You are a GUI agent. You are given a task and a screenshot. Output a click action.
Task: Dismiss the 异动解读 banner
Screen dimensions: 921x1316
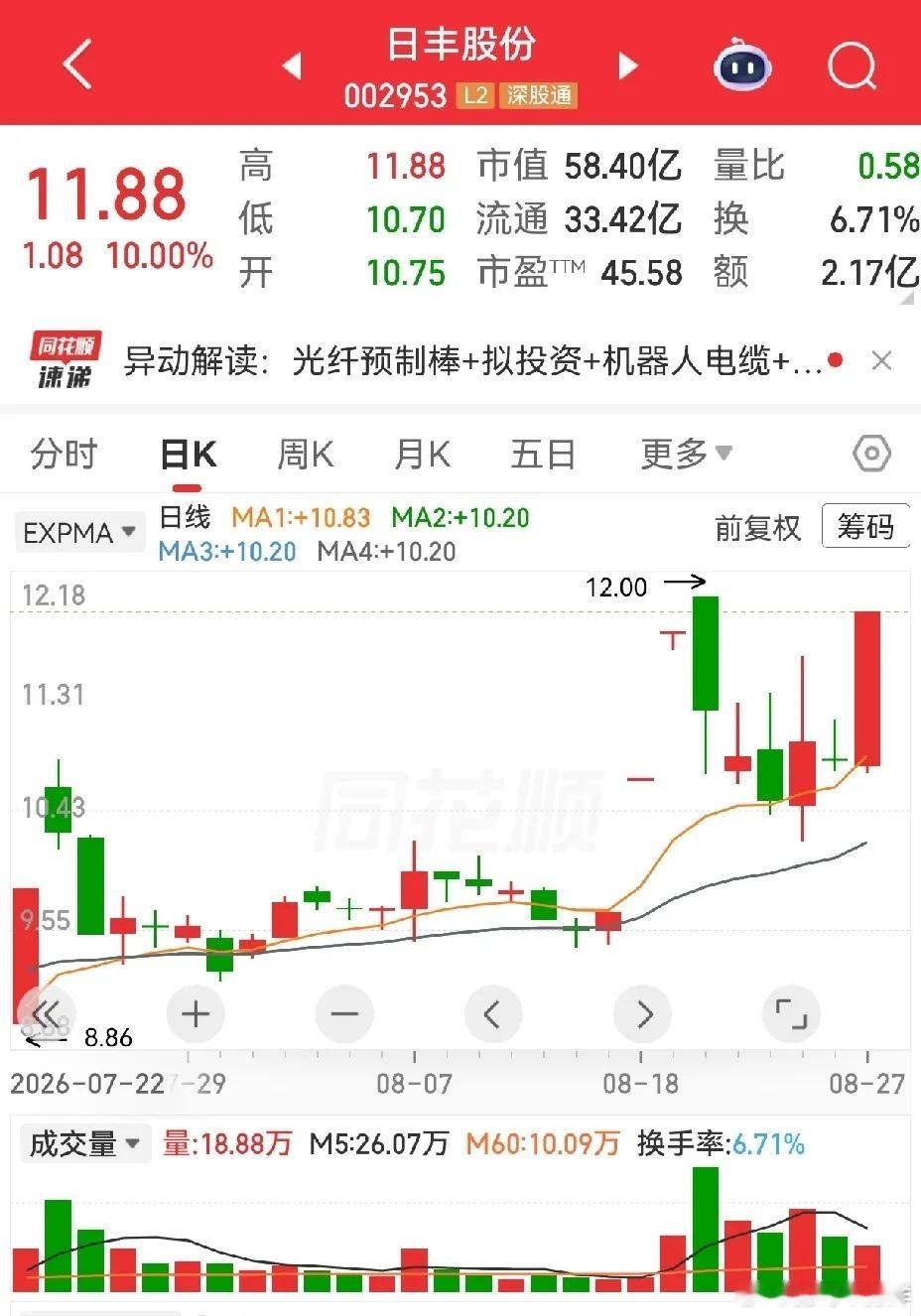click(x=881, y=360)
